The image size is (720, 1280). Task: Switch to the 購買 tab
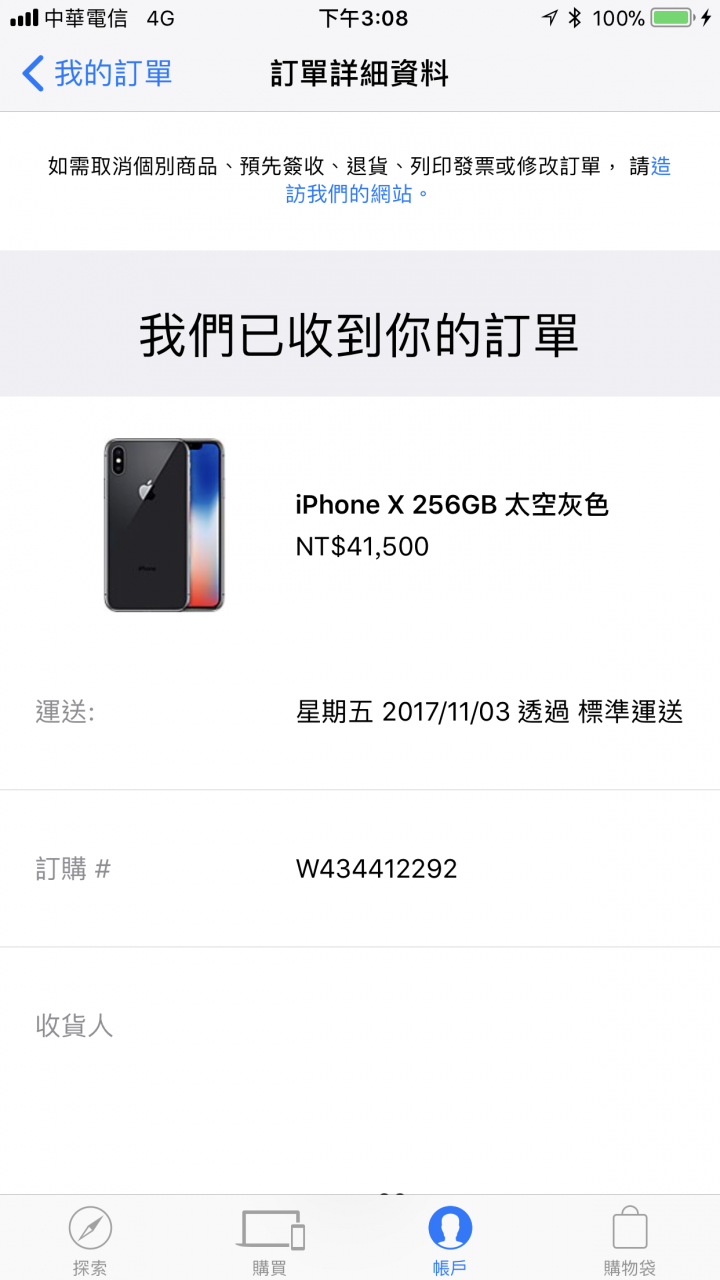pos(270,1238)
